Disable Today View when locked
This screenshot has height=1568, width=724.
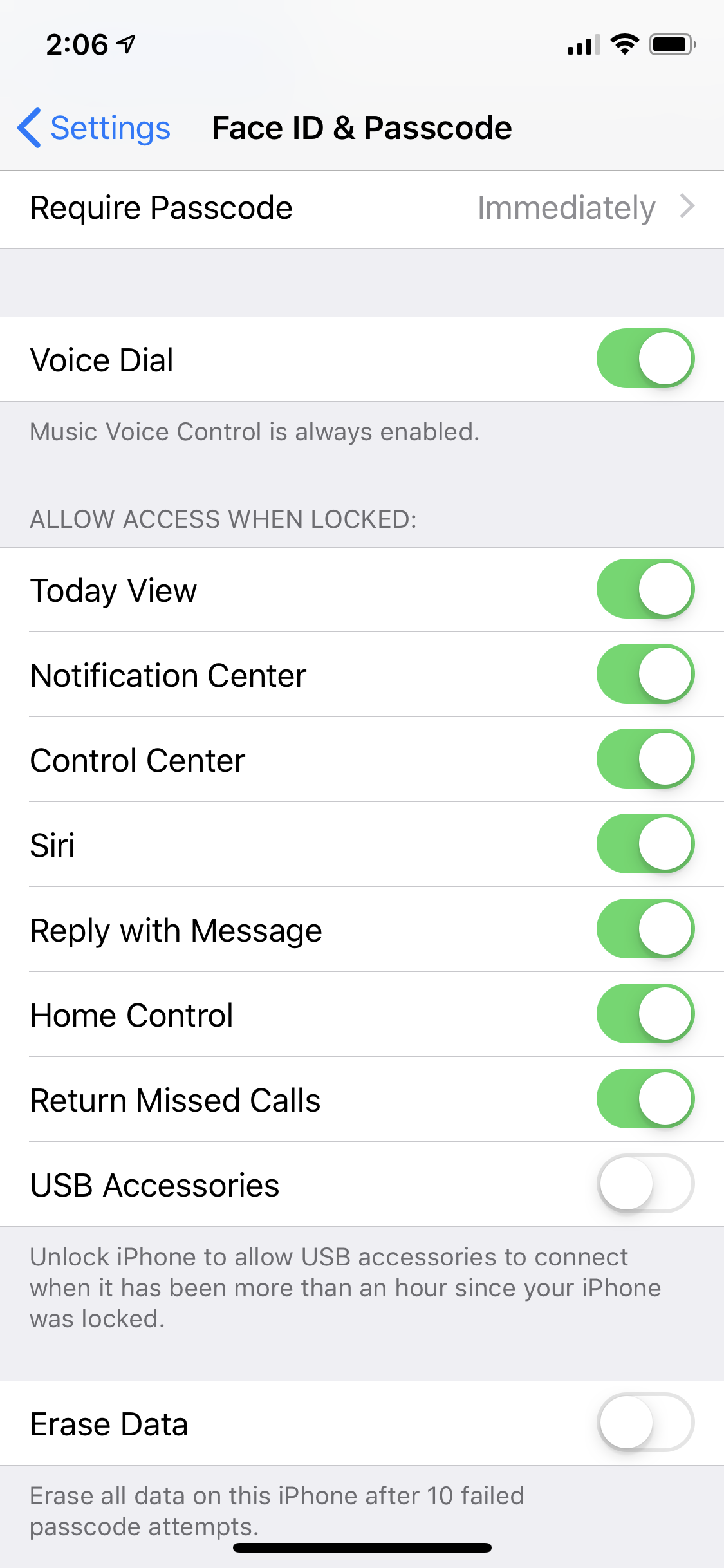(x=645, y=589)
